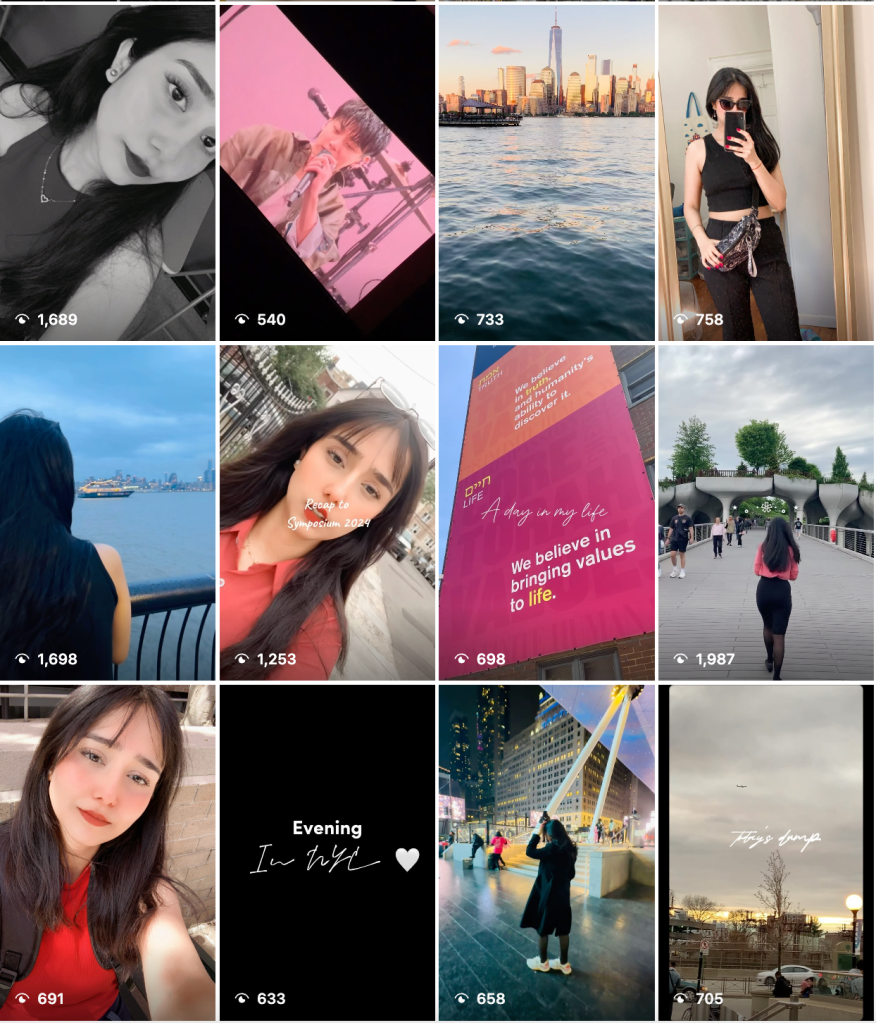876x1023 pixels.
Task: Open the Recap to Symposium 2024 video
Action: click(327, 512)
